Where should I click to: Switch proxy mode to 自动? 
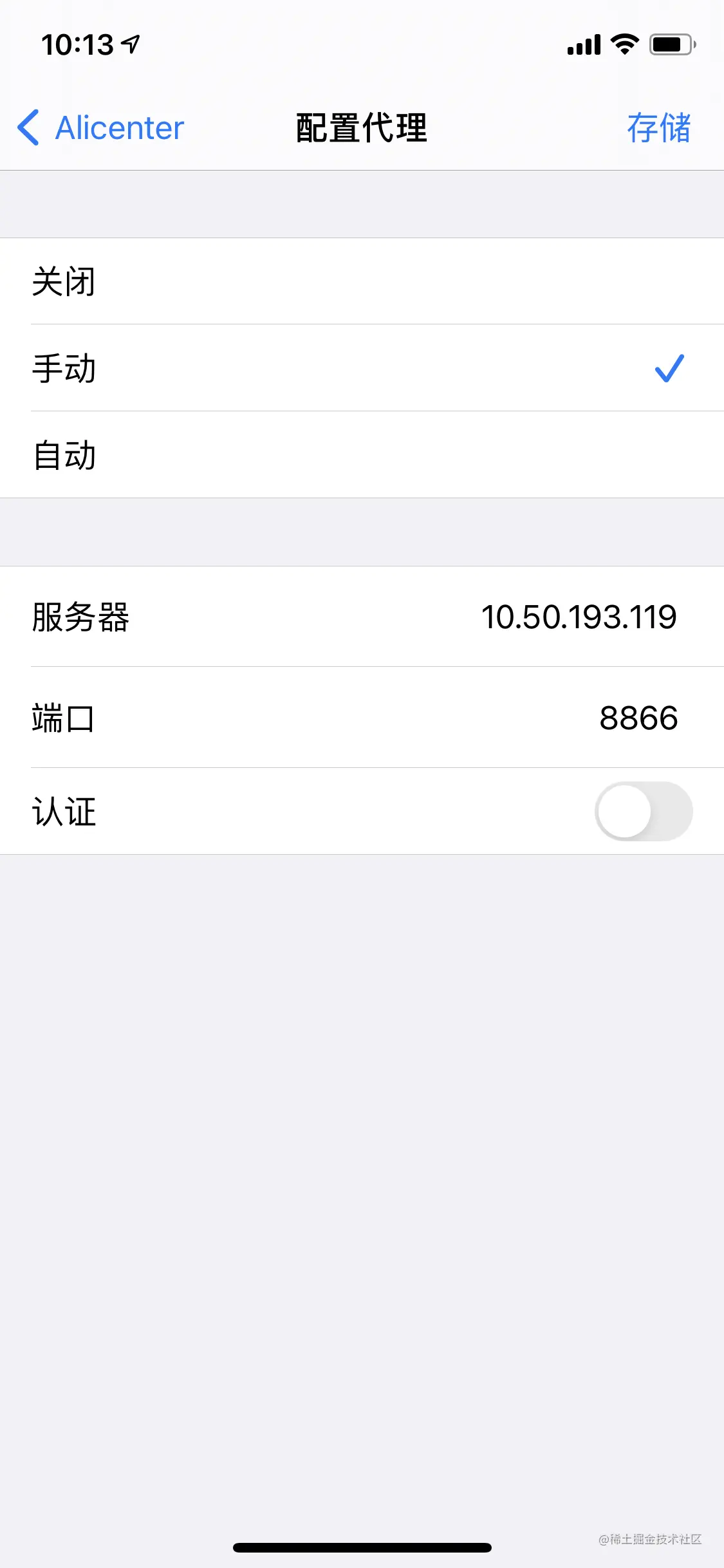click(362, 455)
